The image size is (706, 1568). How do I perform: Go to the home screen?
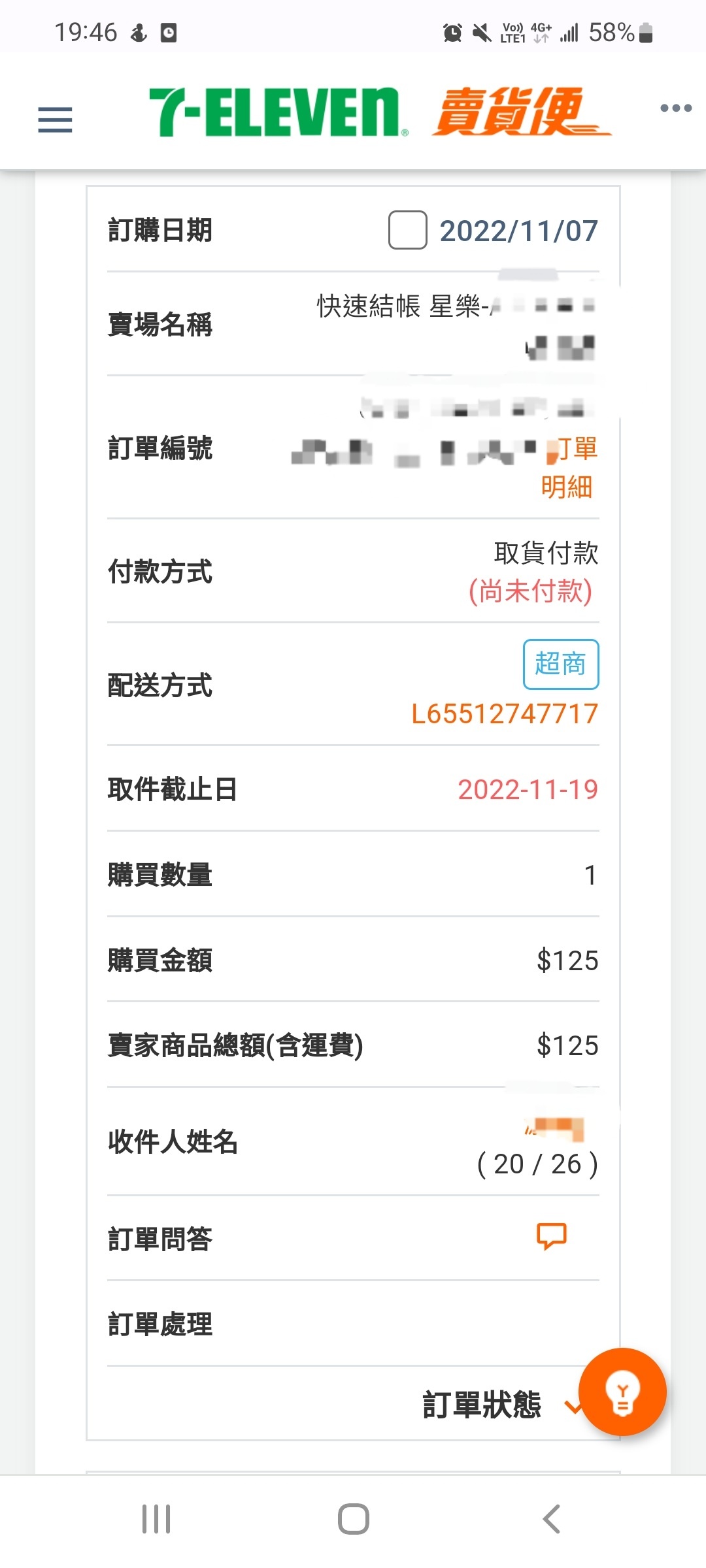(353, 1519)
